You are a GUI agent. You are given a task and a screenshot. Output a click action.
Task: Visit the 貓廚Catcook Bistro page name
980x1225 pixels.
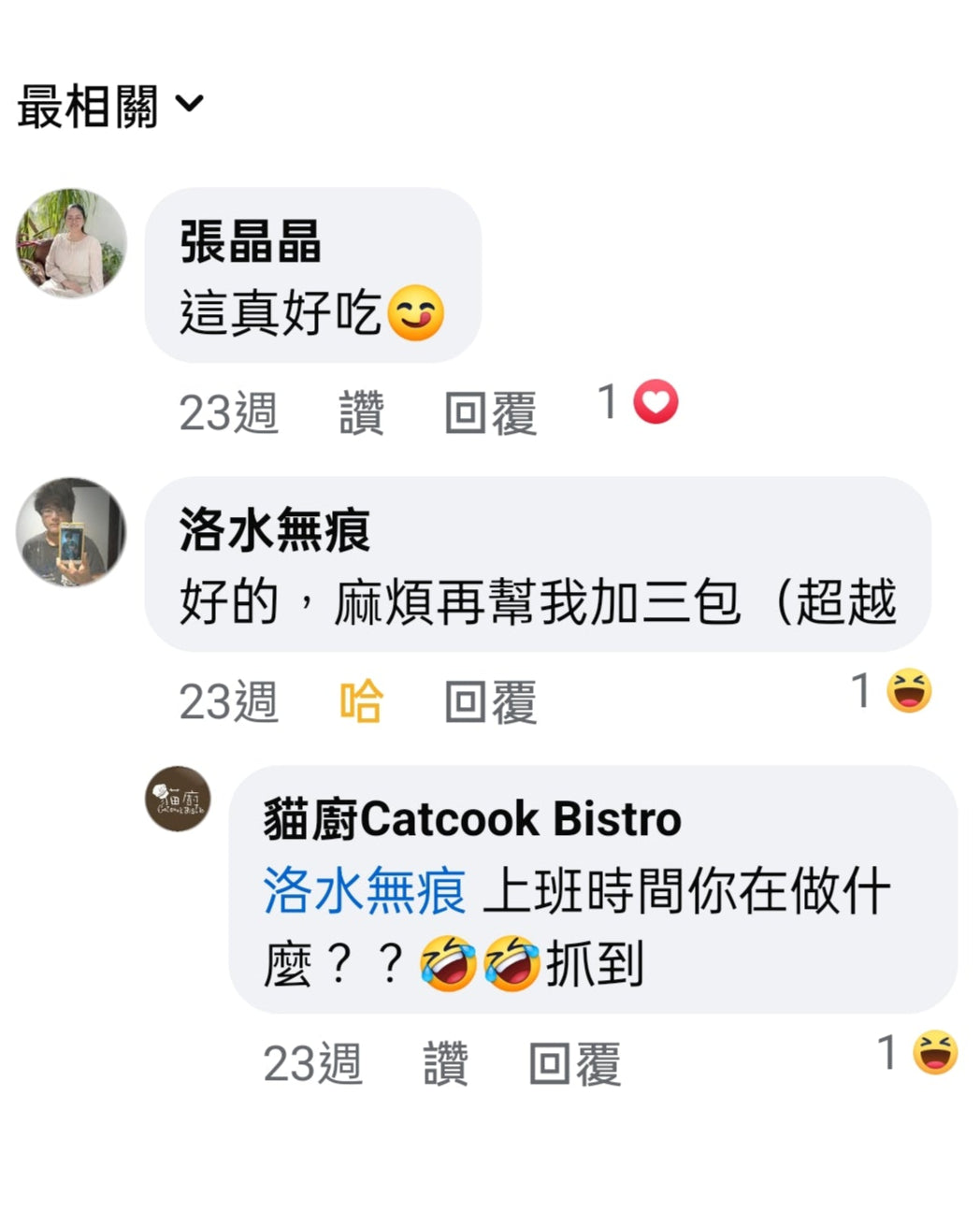(472, 819)
